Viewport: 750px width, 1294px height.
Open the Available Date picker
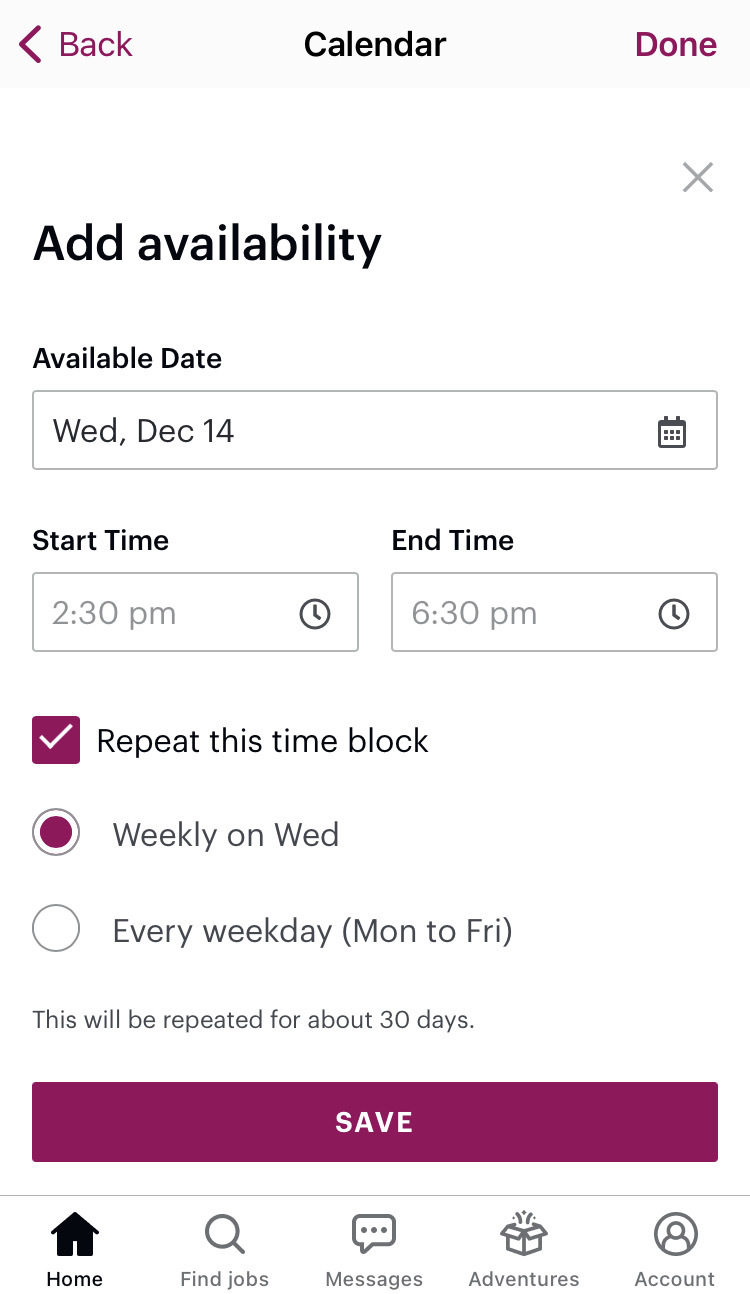click(375, 430)
